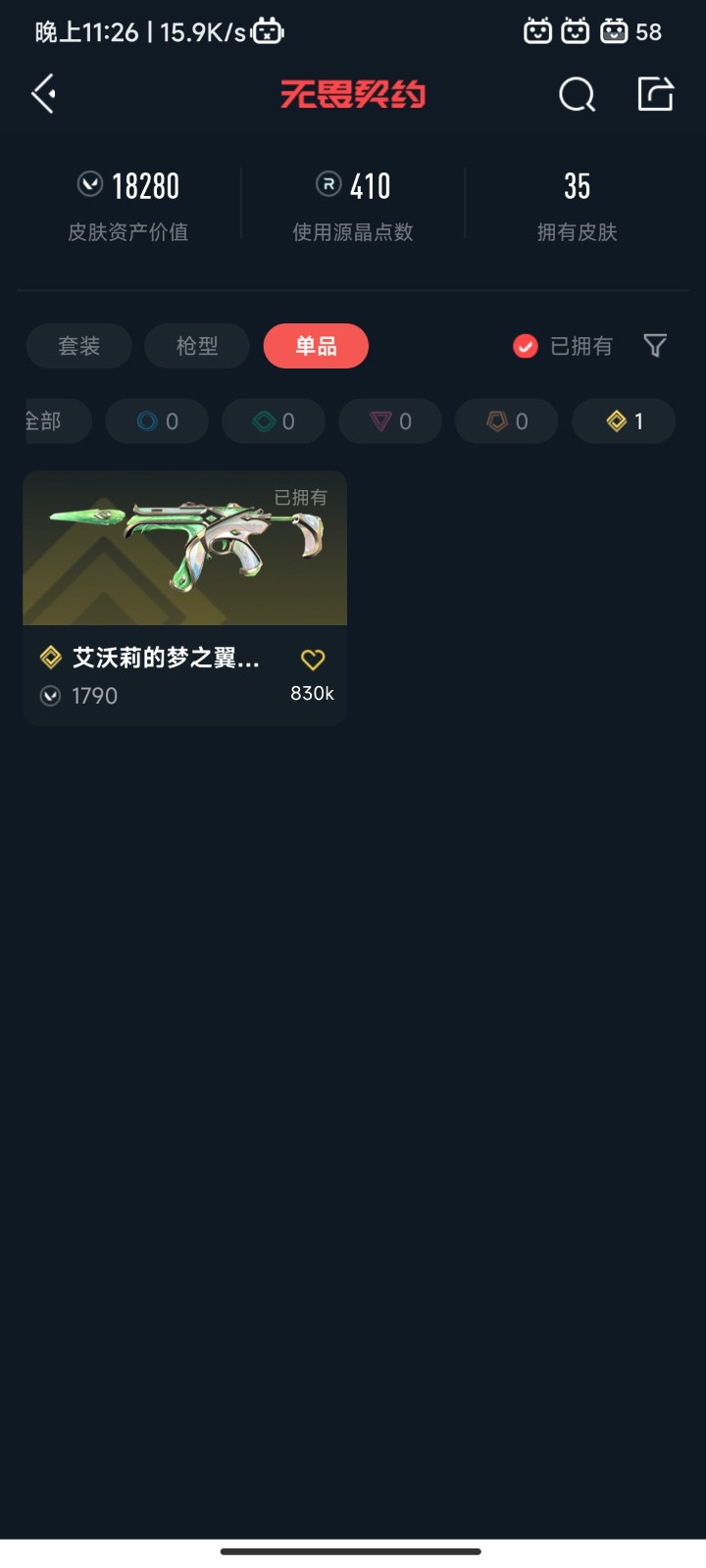Filter by the orange pentagon rarity chip

click(x=507, y=421)
